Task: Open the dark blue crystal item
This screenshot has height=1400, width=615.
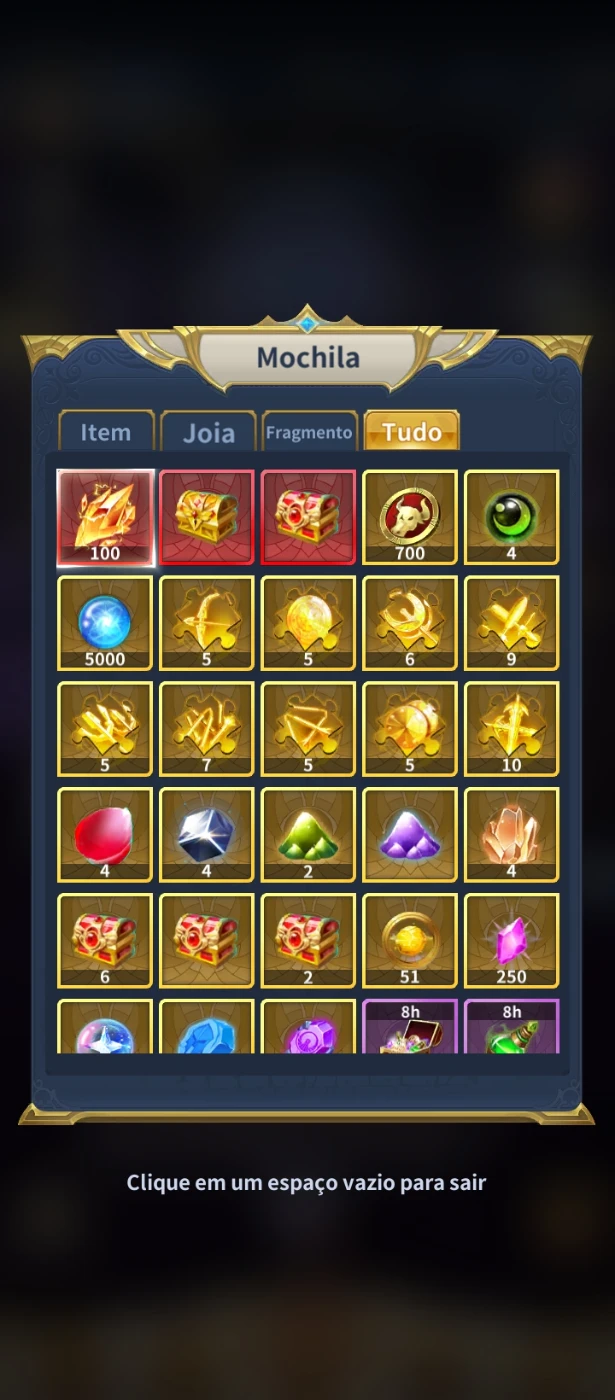Action: tap(207, 834)
